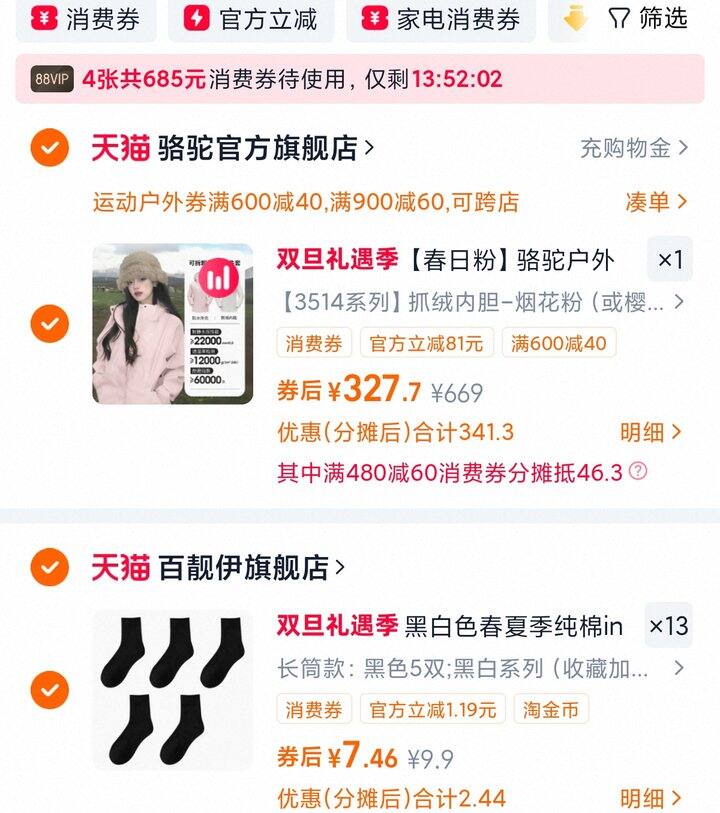Open the 88VIP coupon banner
Viewport: 720px width, 813px height.
click(x=360, y=79)
